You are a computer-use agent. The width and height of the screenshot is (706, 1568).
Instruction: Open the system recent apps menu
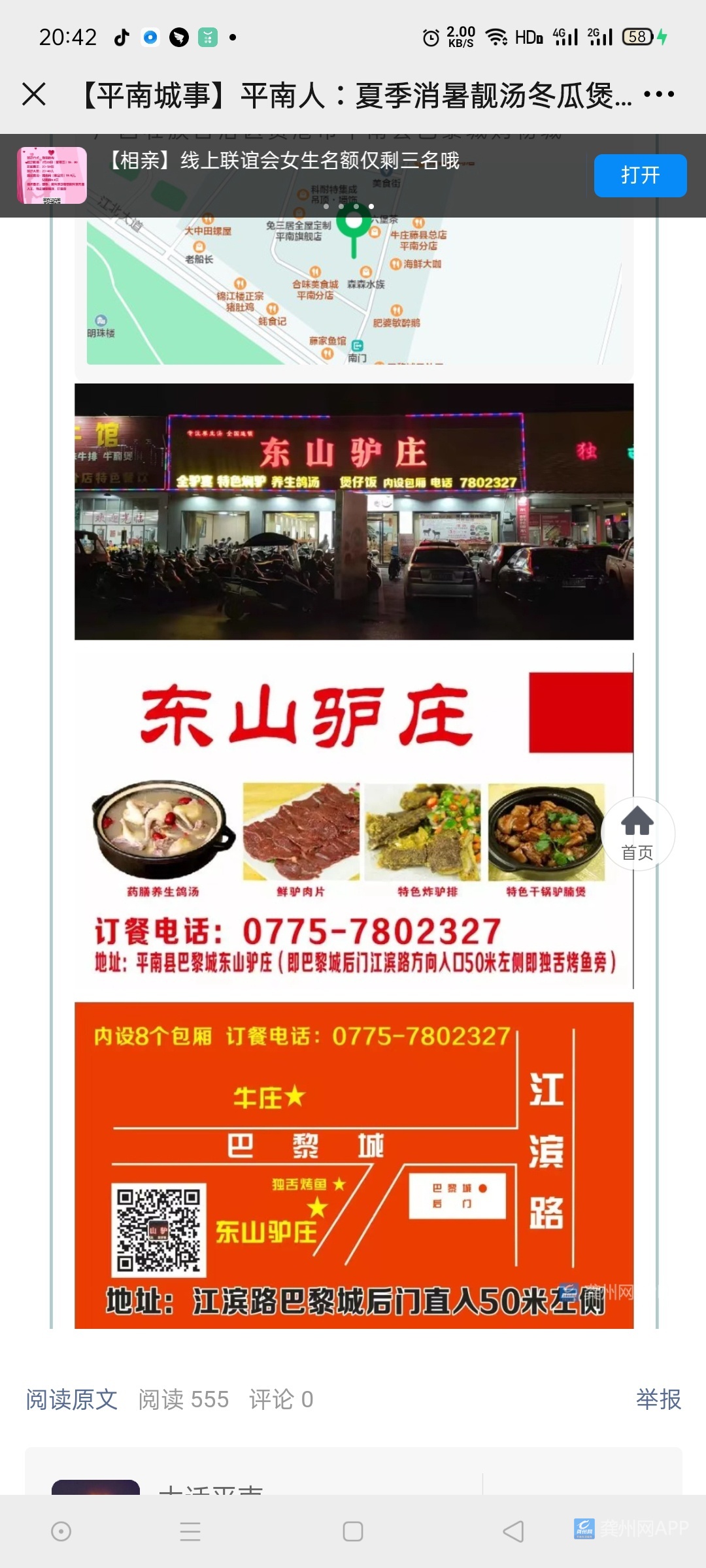point(190,1531)
